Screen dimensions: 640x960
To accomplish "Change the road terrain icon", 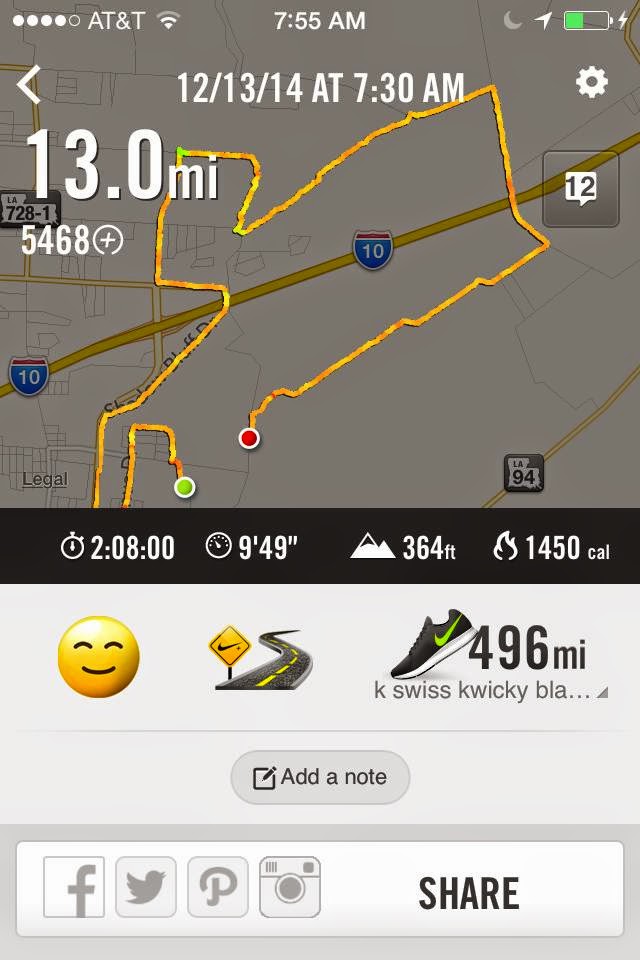I will pos(262,658).
